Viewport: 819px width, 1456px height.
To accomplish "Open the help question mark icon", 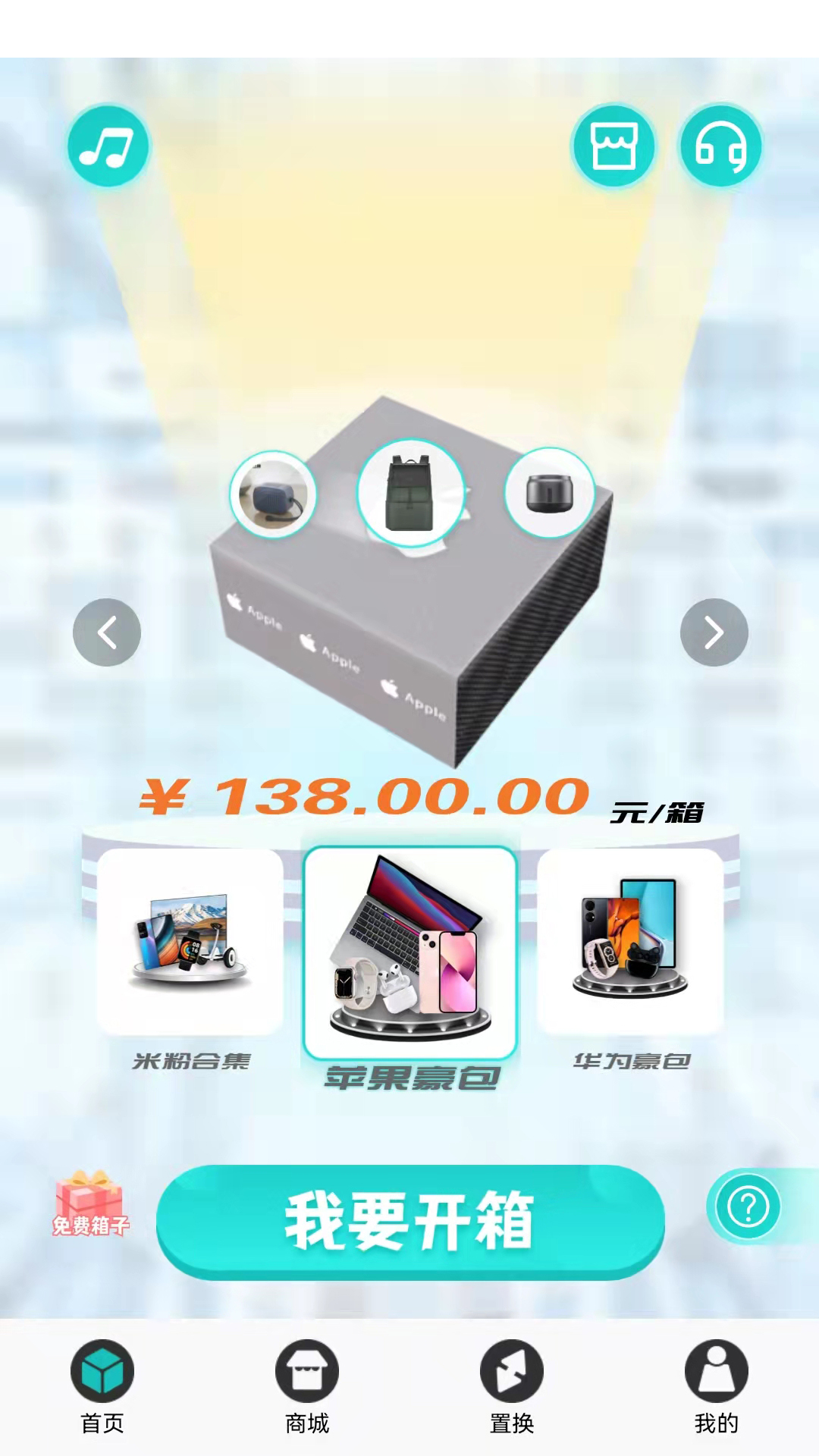I will point(748,1207).
